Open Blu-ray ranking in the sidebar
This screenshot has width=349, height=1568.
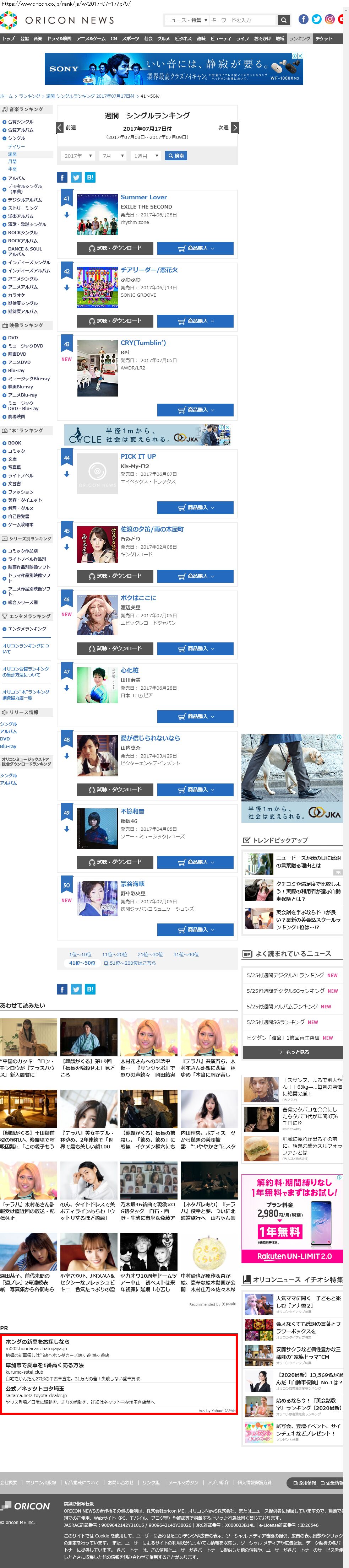pyautogui.click(x=16, y=370)
